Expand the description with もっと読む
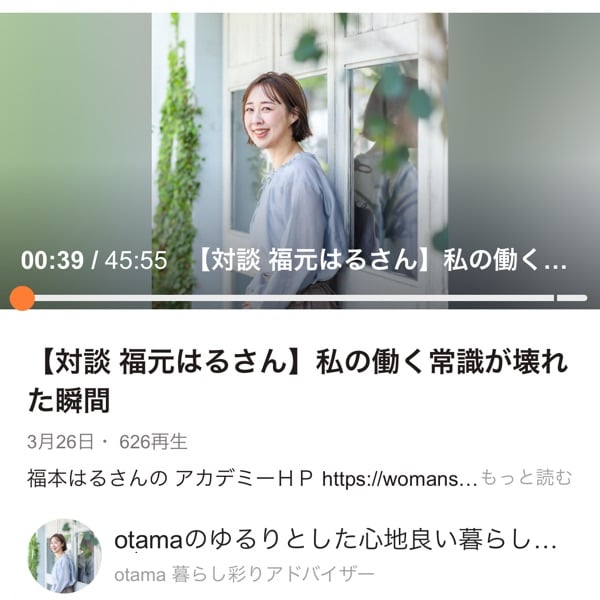This screenshot has width=600, height=600. [526, 477]
